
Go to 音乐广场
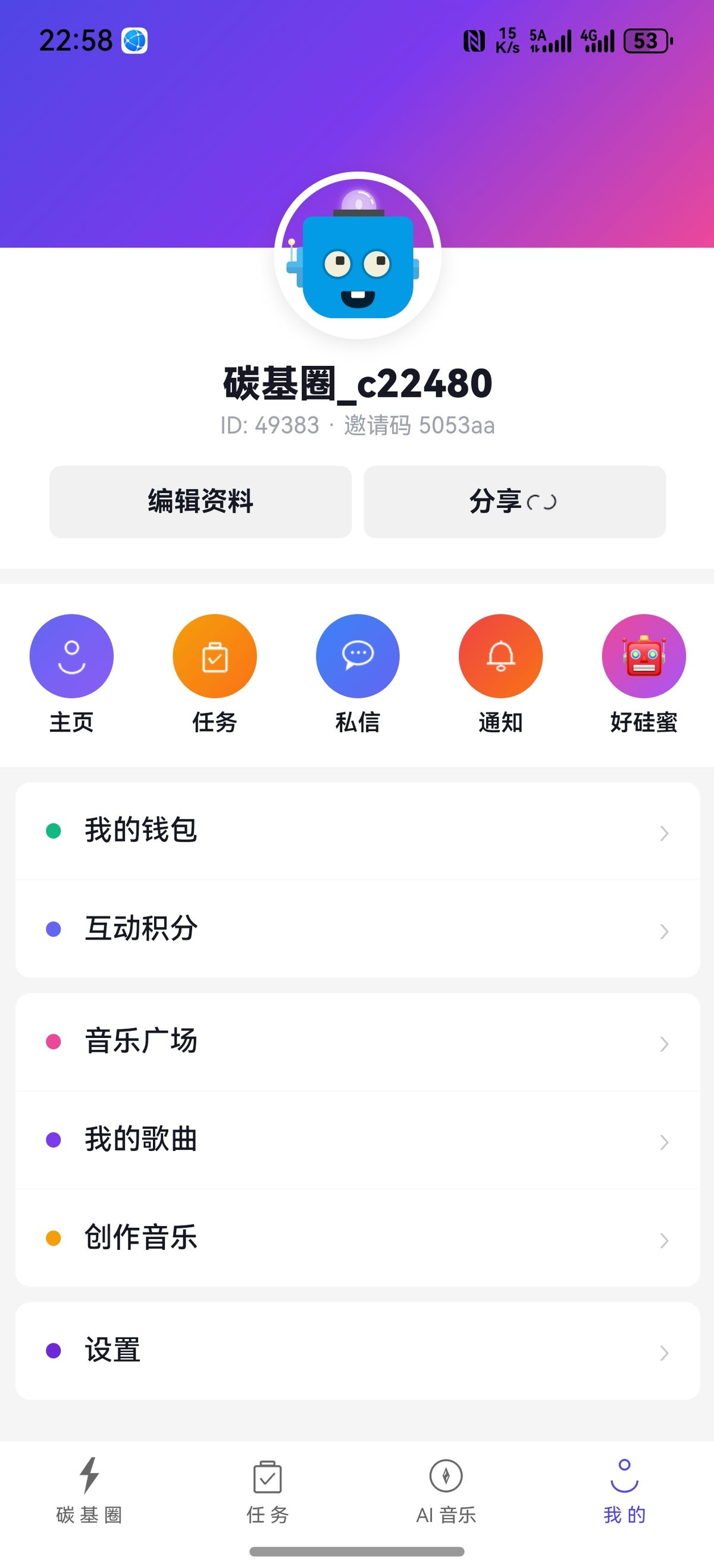(x=358, y=1042)
